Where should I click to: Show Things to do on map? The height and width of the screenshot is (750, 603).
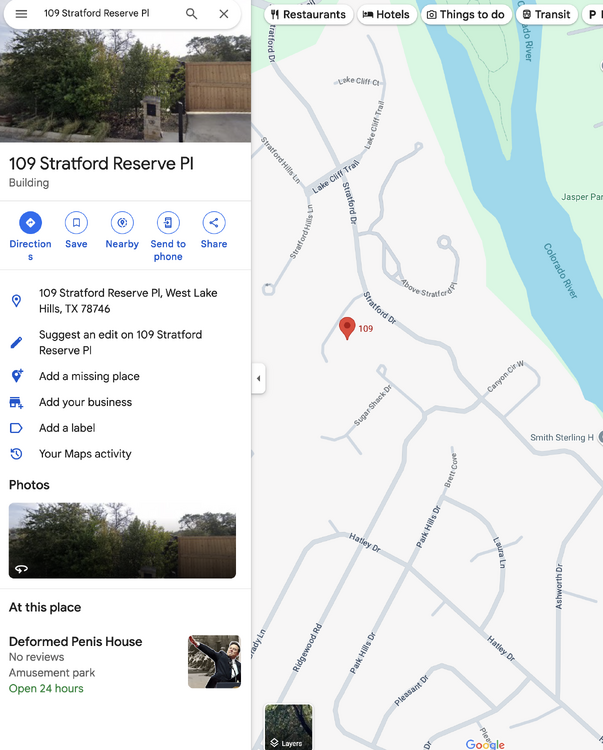pos(465,15)
